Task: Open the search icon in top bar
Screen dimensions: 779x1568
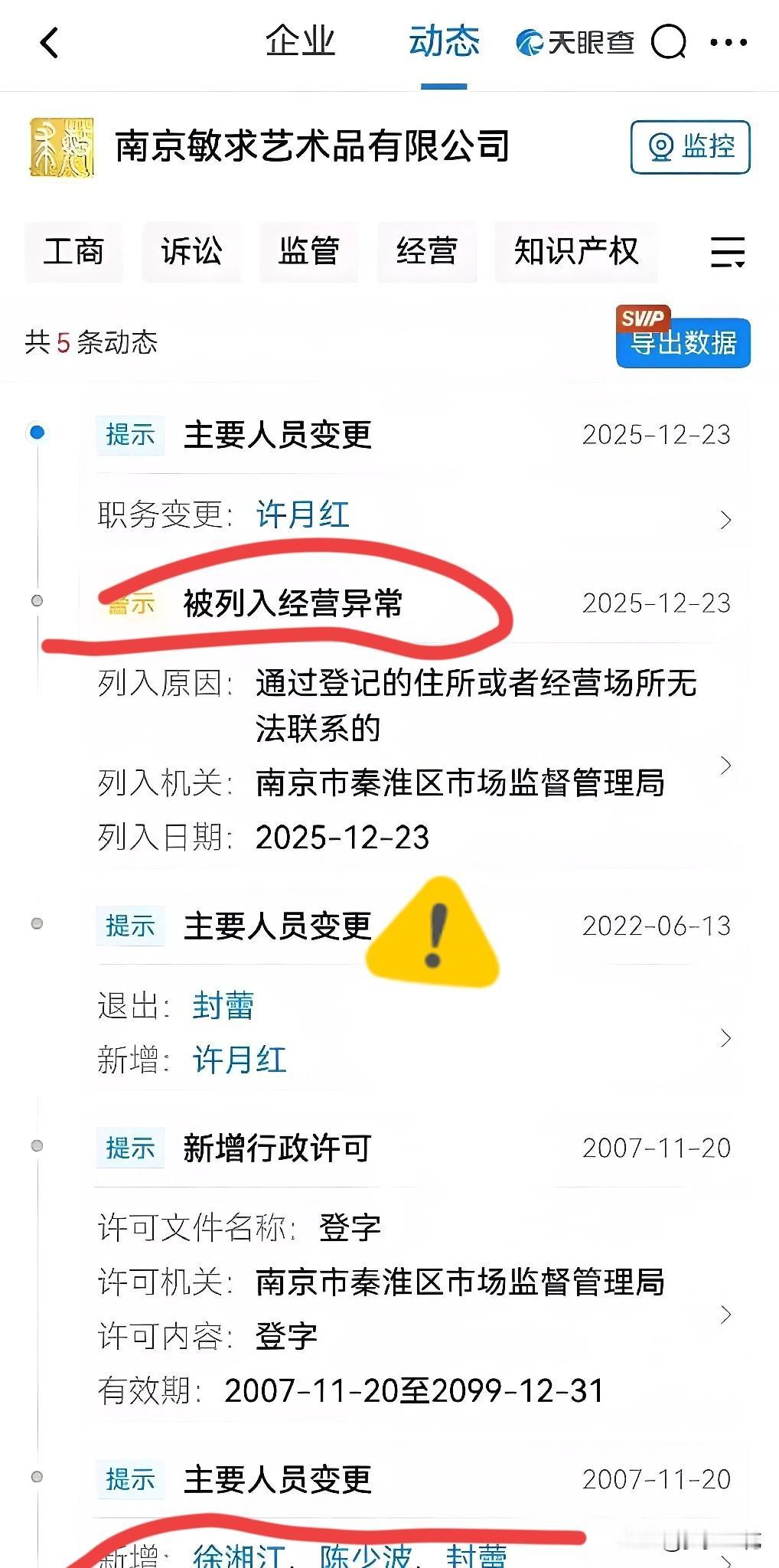Action: coord(669,44)
